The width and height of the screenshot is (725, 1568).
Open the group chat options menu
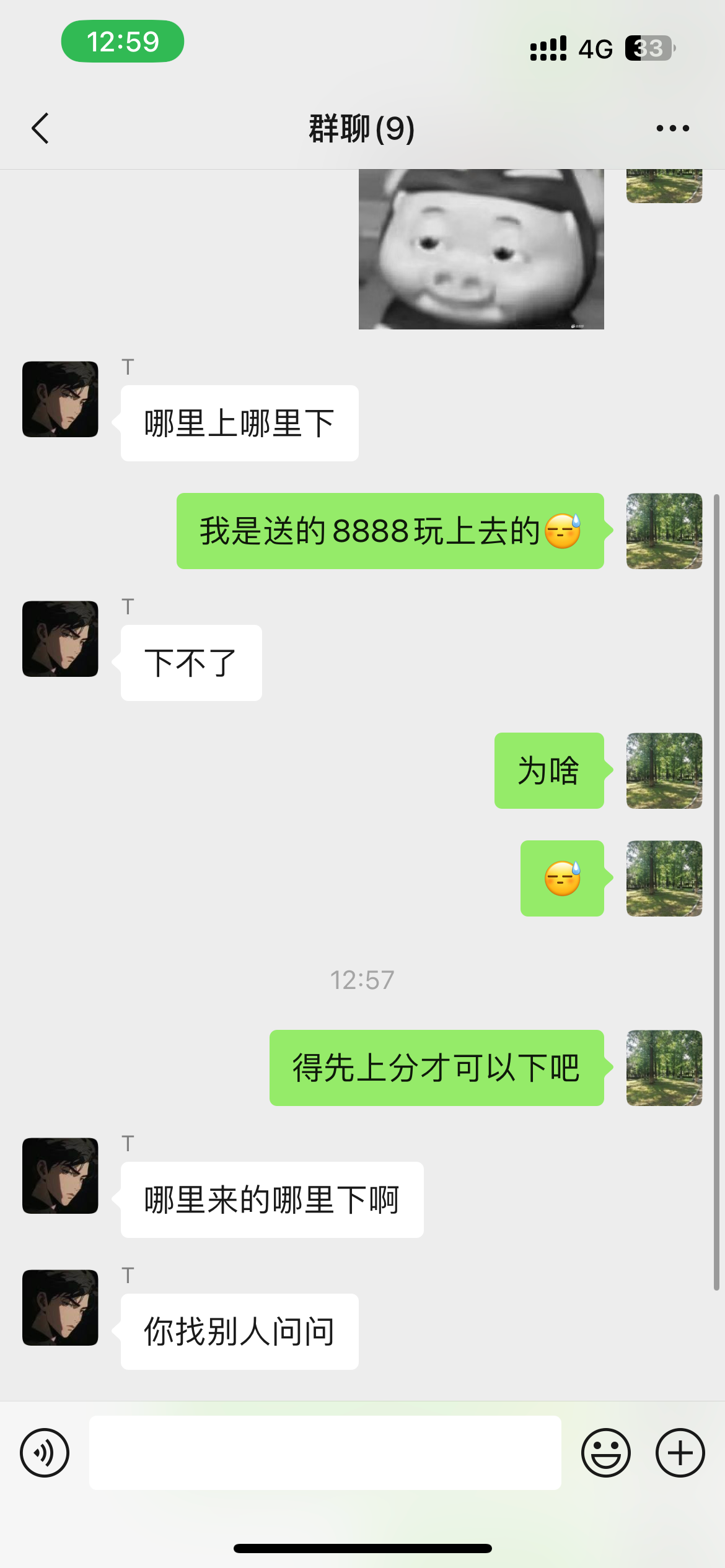672,129
